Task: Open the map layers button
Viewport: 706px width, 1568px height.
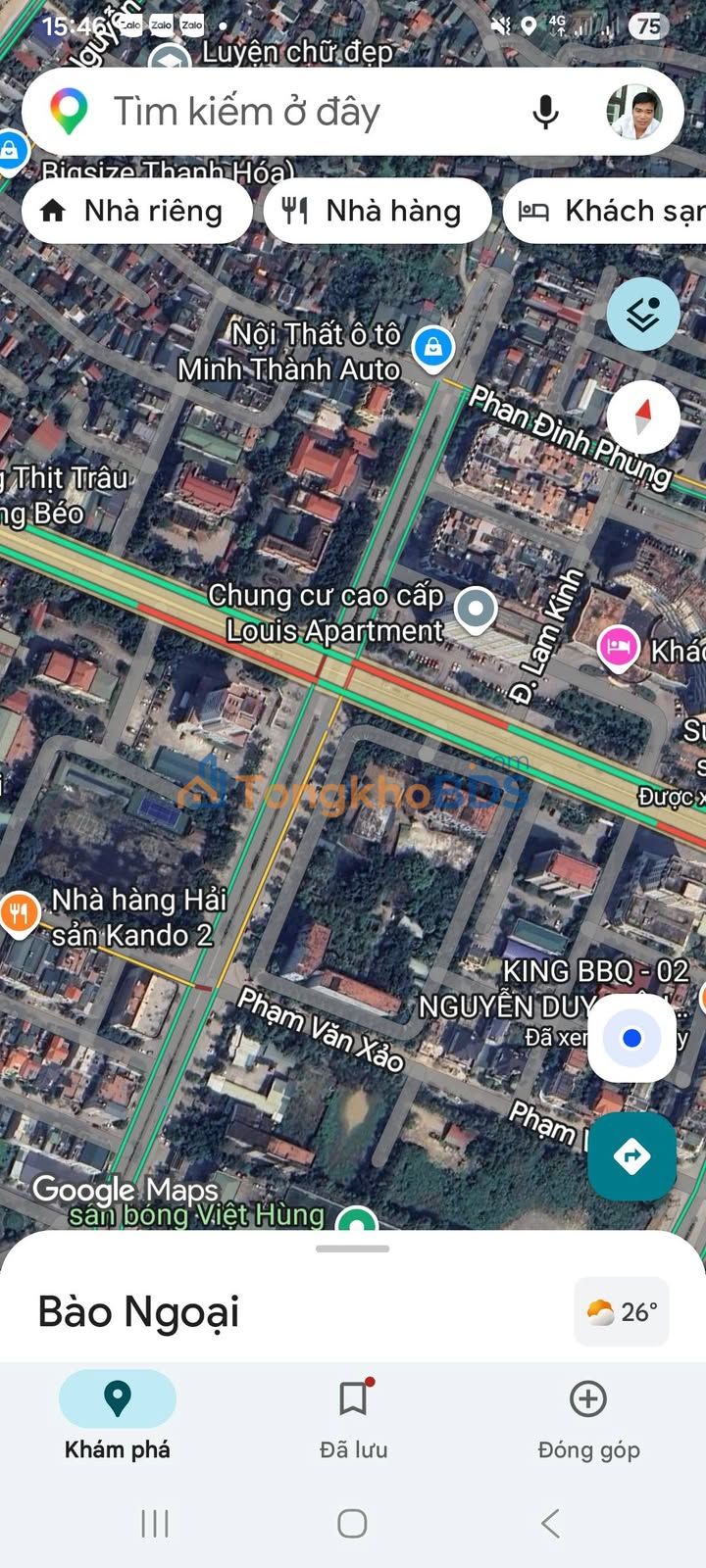Action: [x=643, y=315]
